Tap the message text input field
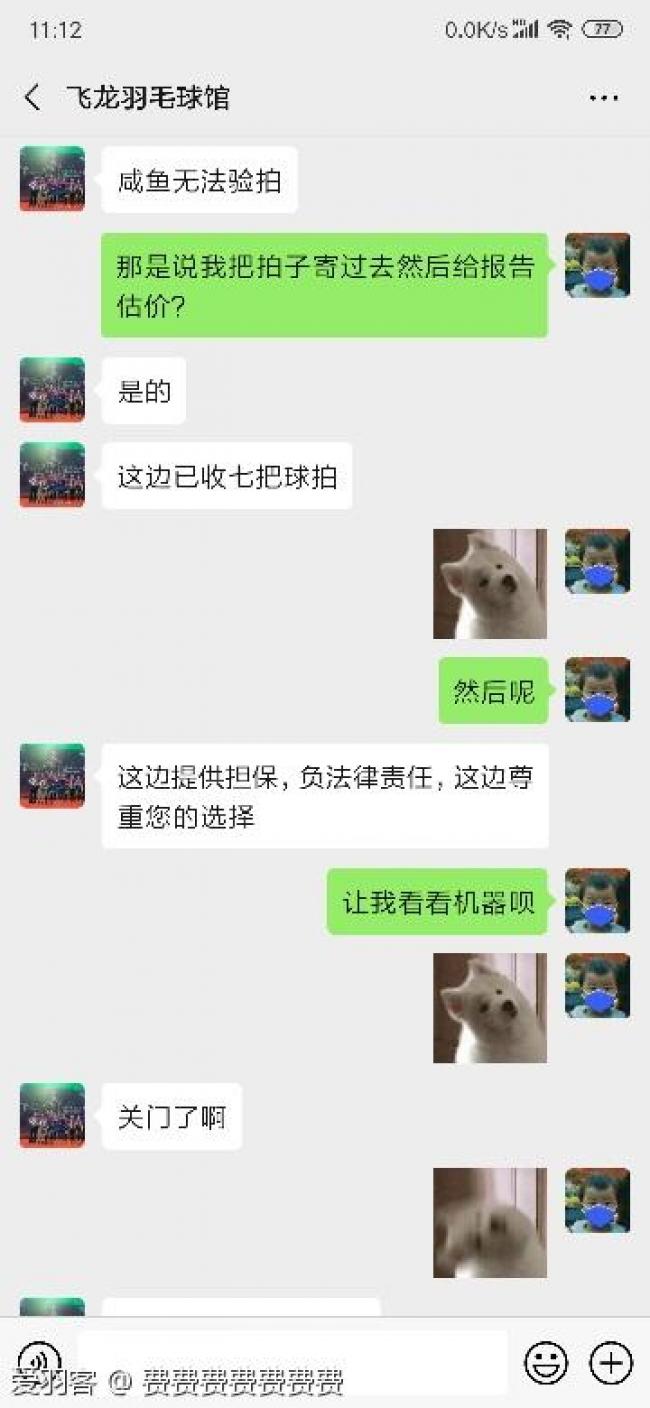Image resolution: width=650 pixels, height=1408 pixels. point(292,1360)
